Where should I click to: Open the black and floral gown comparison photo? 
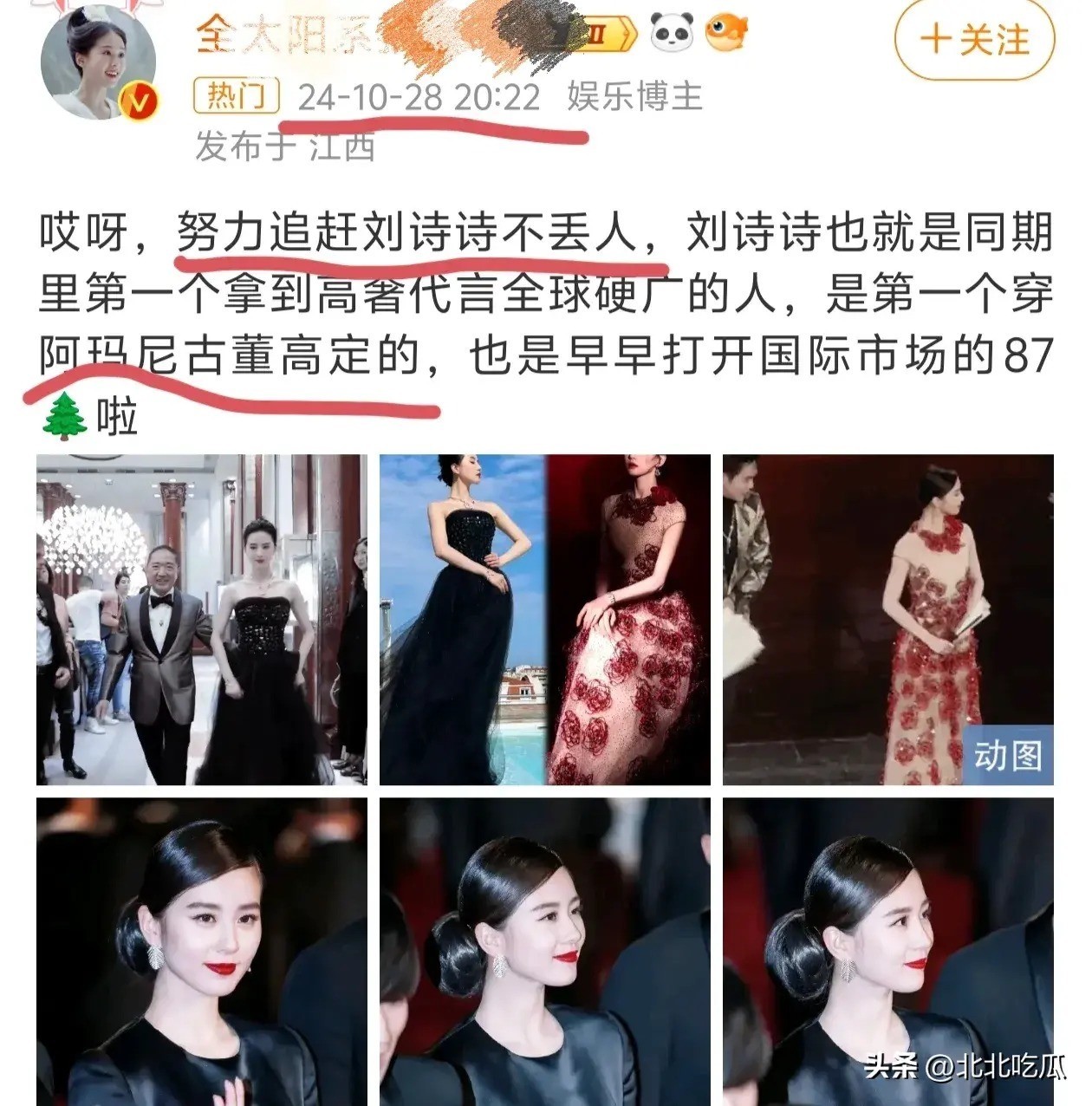point(544,619)
